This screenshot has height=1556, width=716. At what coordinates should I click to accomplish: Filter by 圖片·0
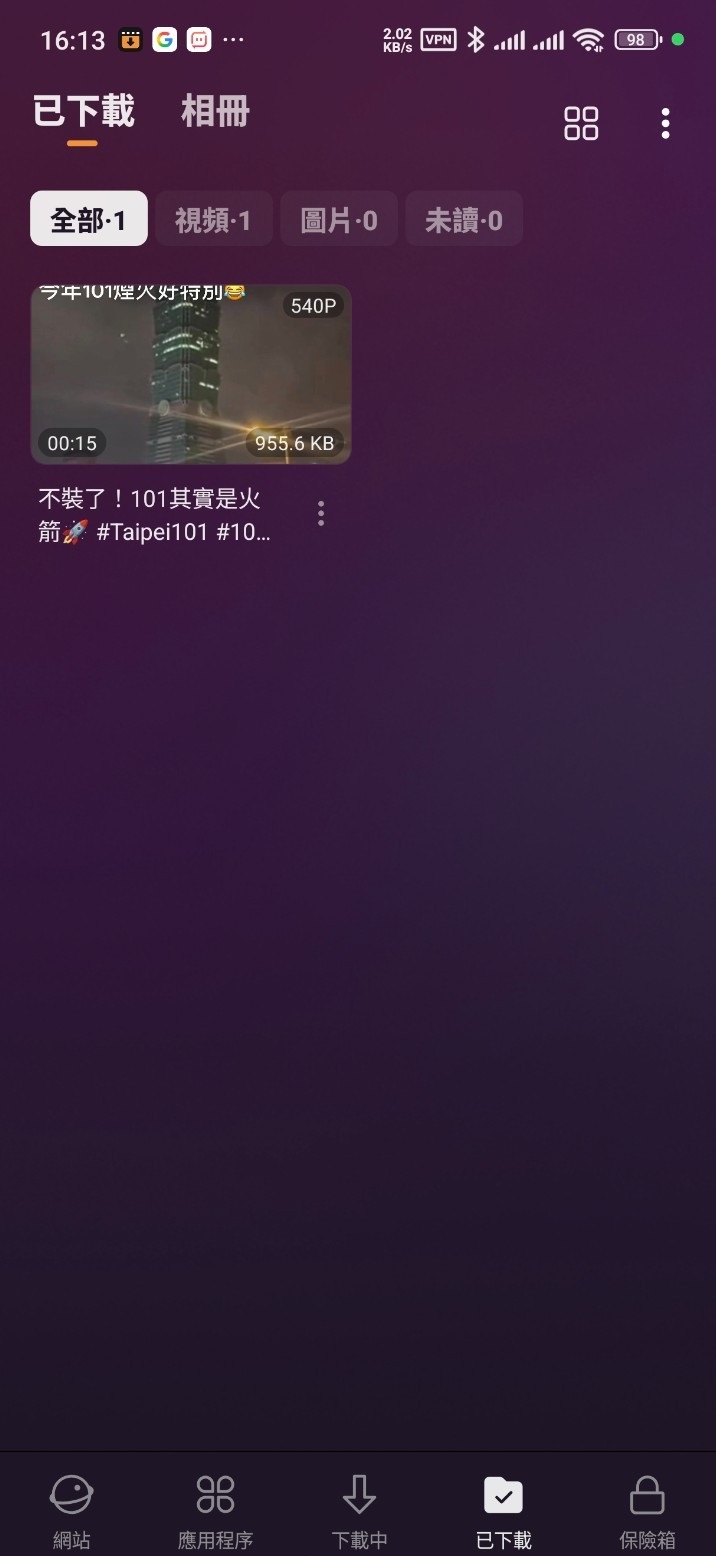(x=339, y=219)
